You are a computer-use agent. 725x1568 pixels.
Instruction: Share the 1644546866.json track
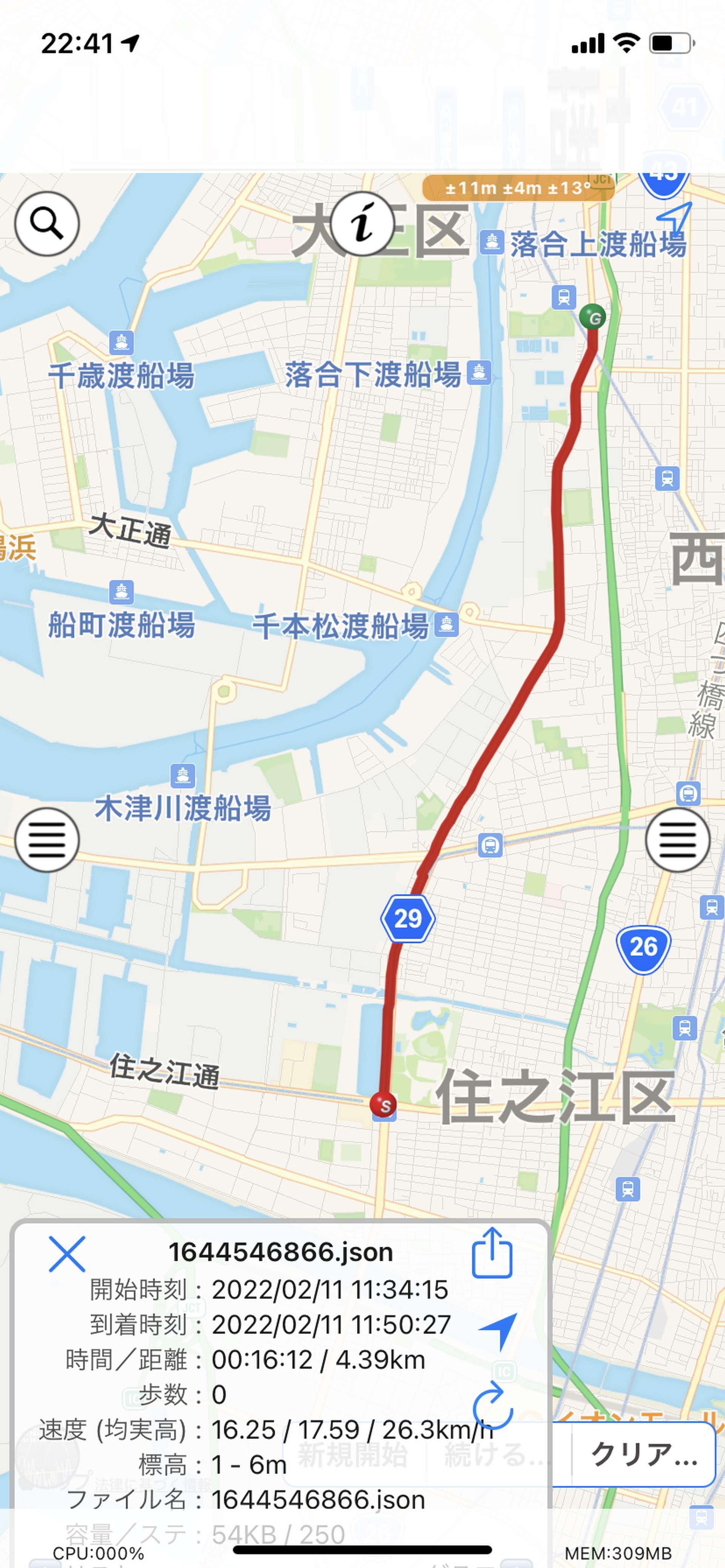tap(492, 1253)
